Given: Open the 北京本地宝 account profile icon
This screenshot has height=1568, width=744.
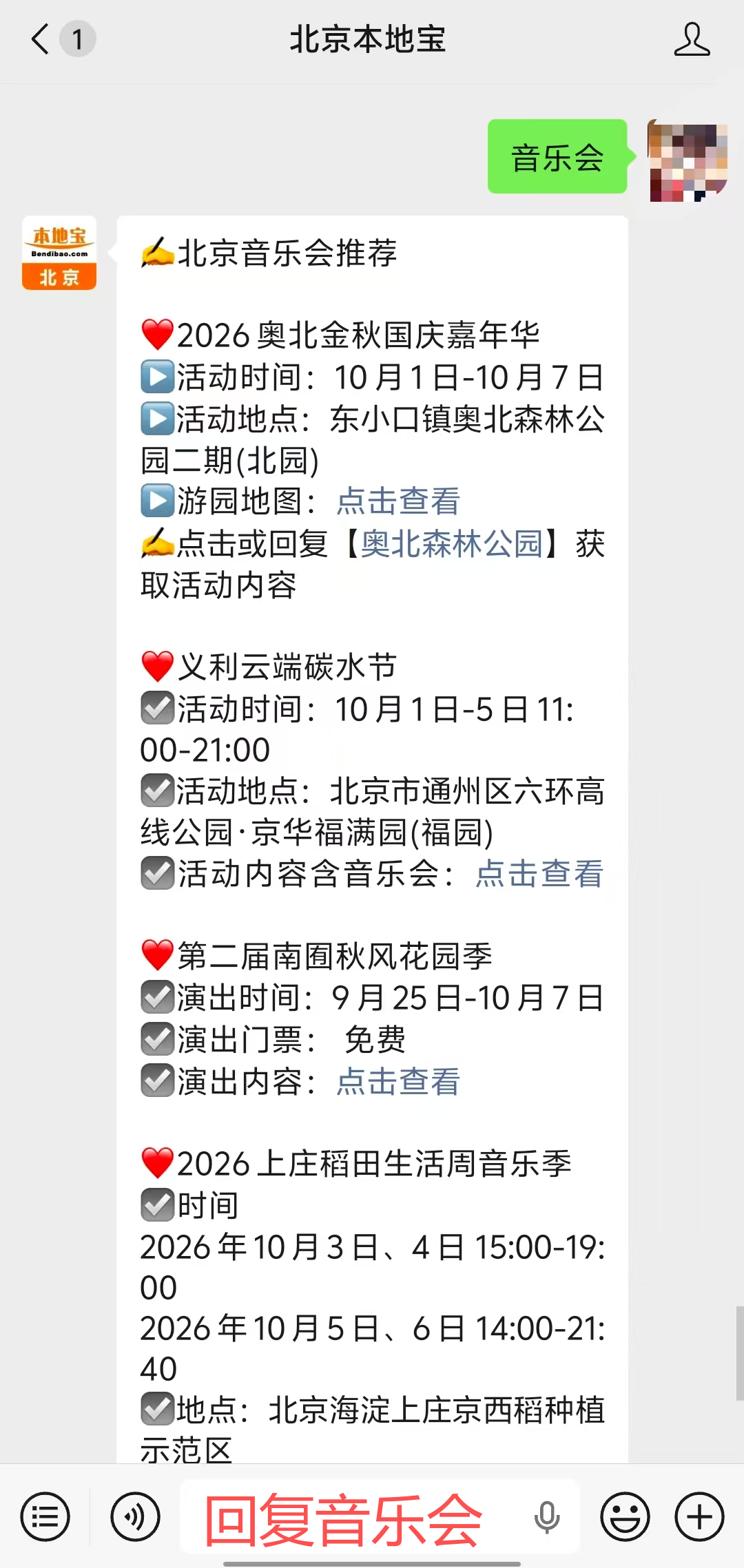Looking at the screenshot, I should [x=692, y=39].
